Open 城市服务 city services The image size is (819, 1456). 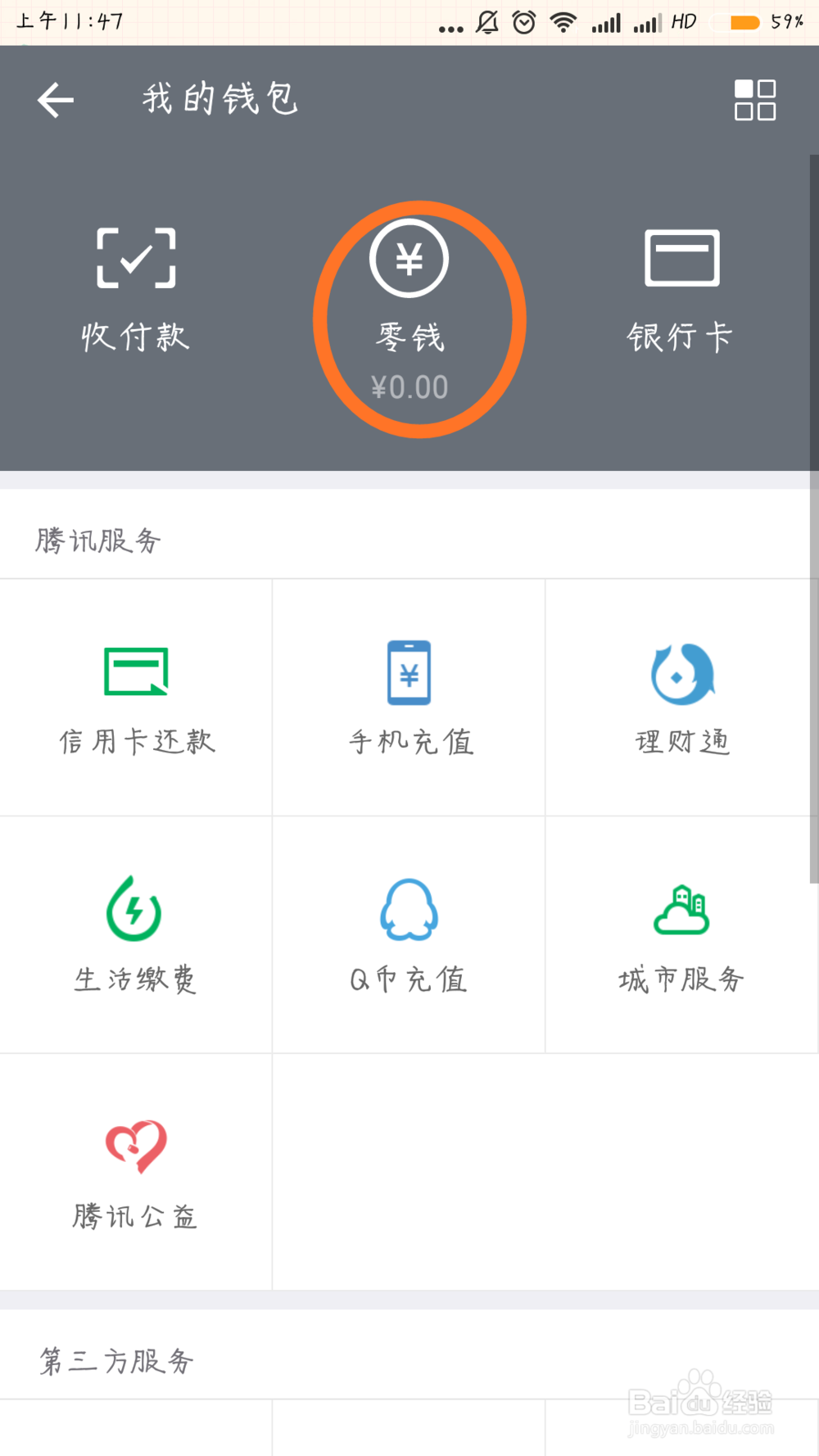pos(681,935)
